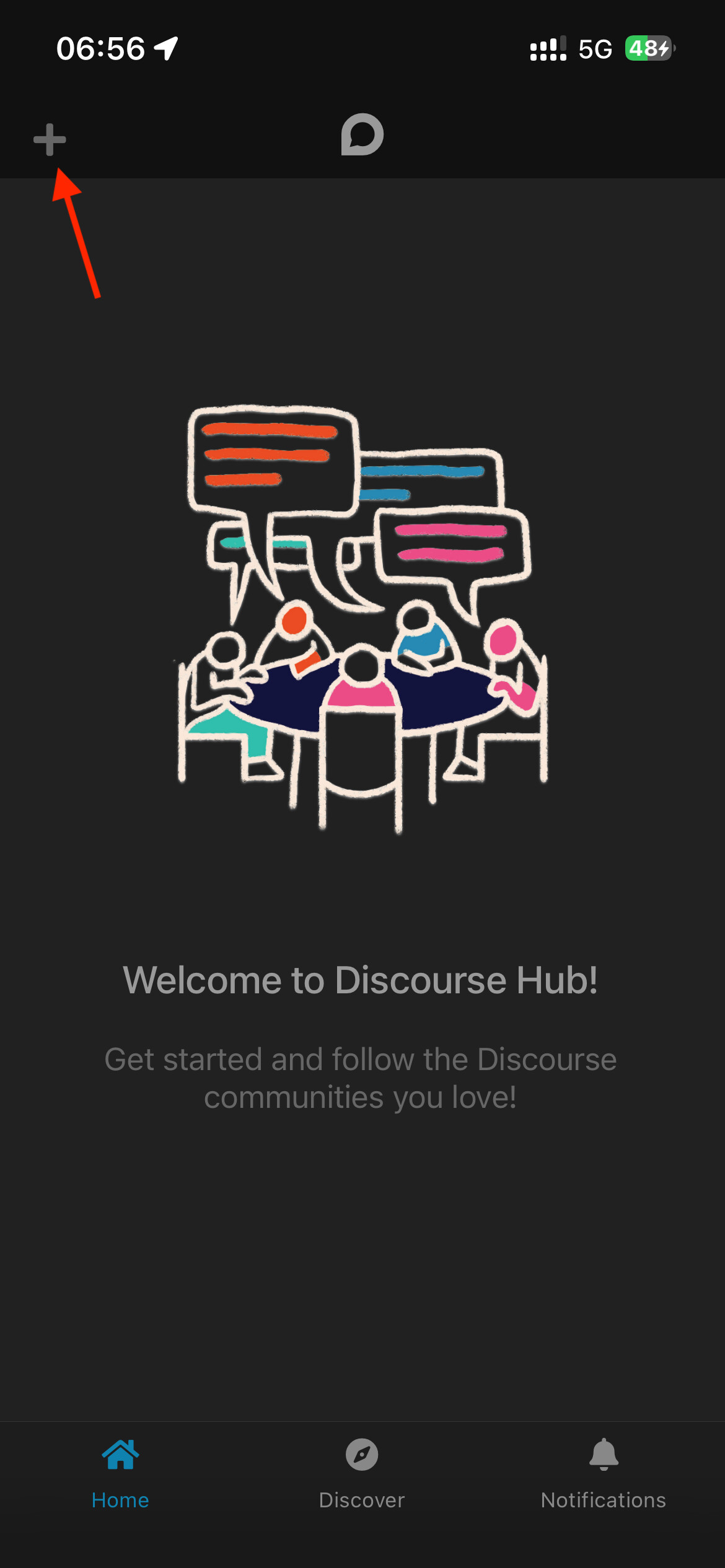The height and width of the screenshot is (1568, 725).
Task: Tap the plus icon to add a site
Action: coord(50,139)
